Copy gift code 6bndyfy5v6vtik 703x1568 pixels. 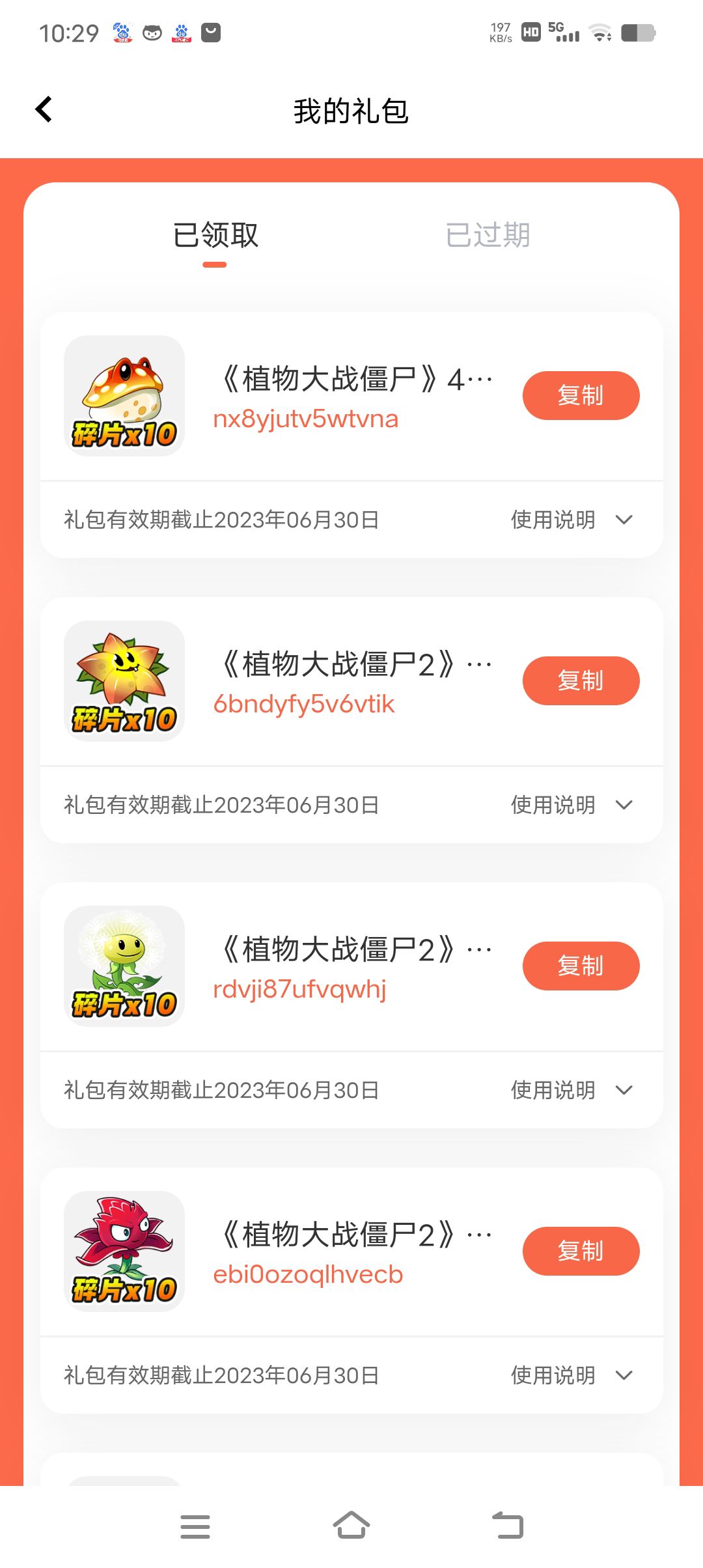[x=581, y=680]
